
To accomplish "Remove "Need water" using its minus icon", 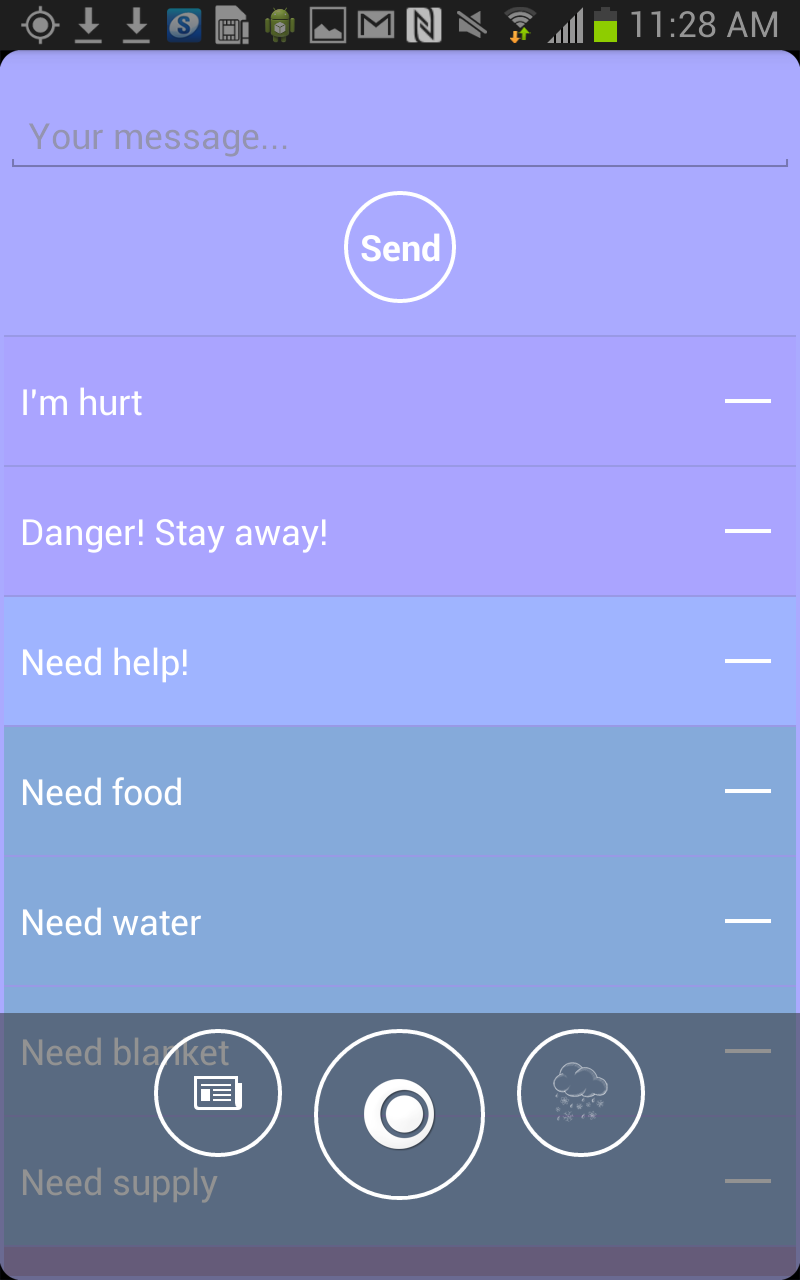I will click(747, 921).
